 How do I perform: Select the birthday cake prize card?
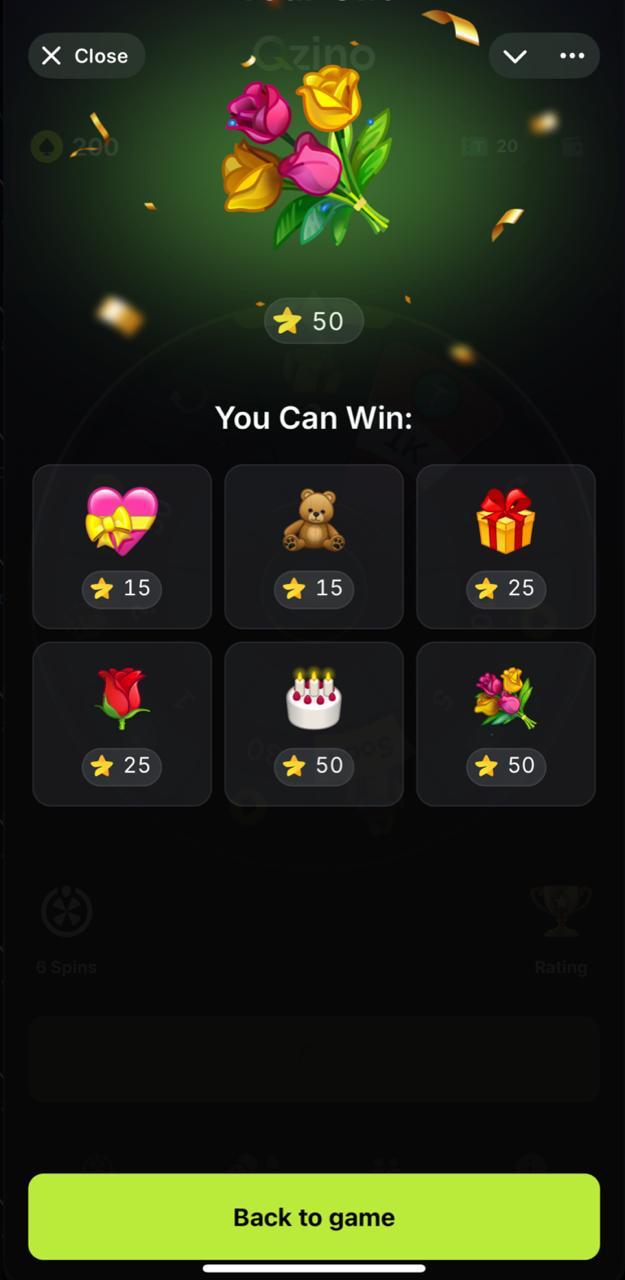pos(314,723)
